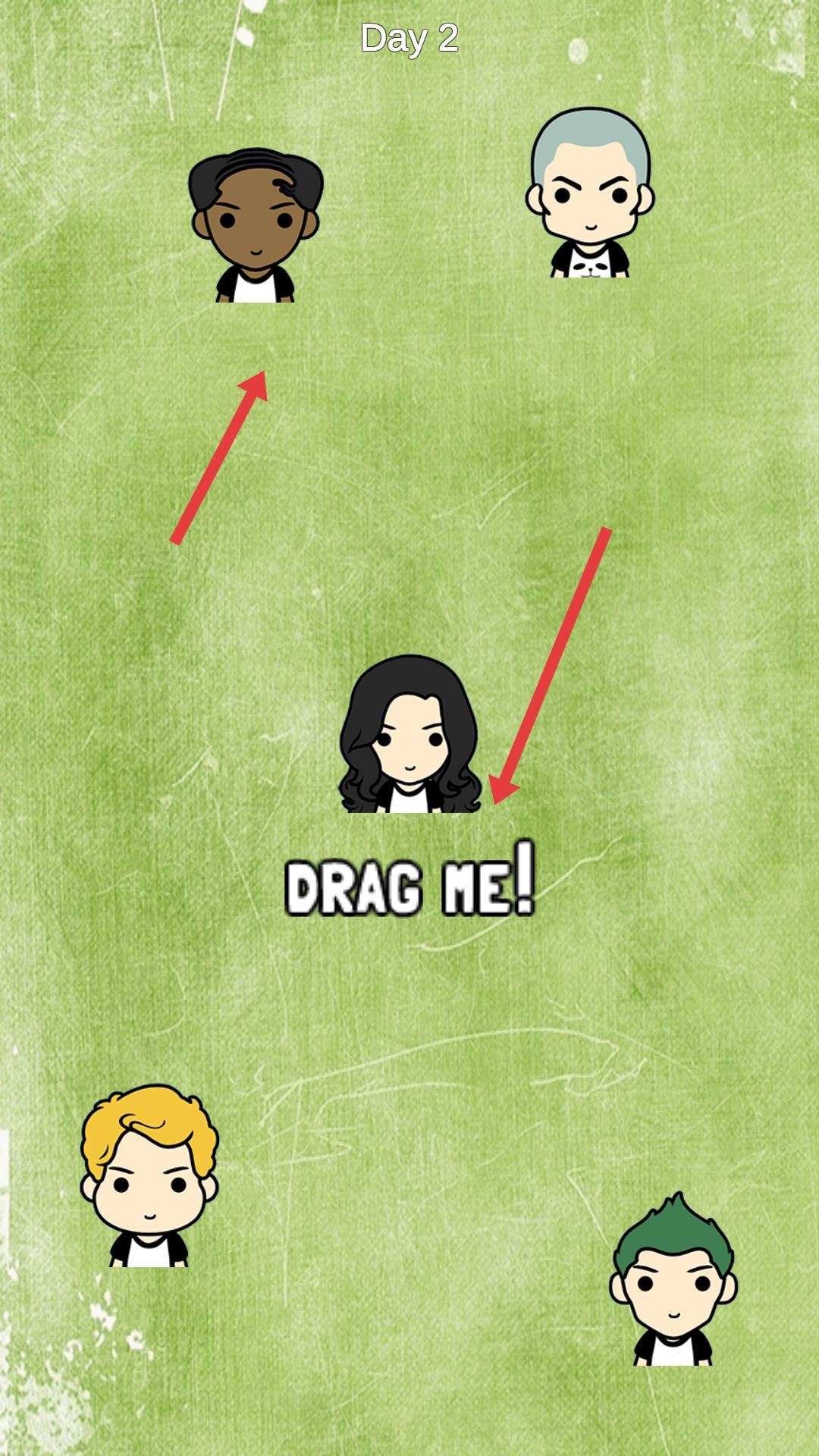
Task: Tap the green-haired boy character
Action: click(673, 1282)
